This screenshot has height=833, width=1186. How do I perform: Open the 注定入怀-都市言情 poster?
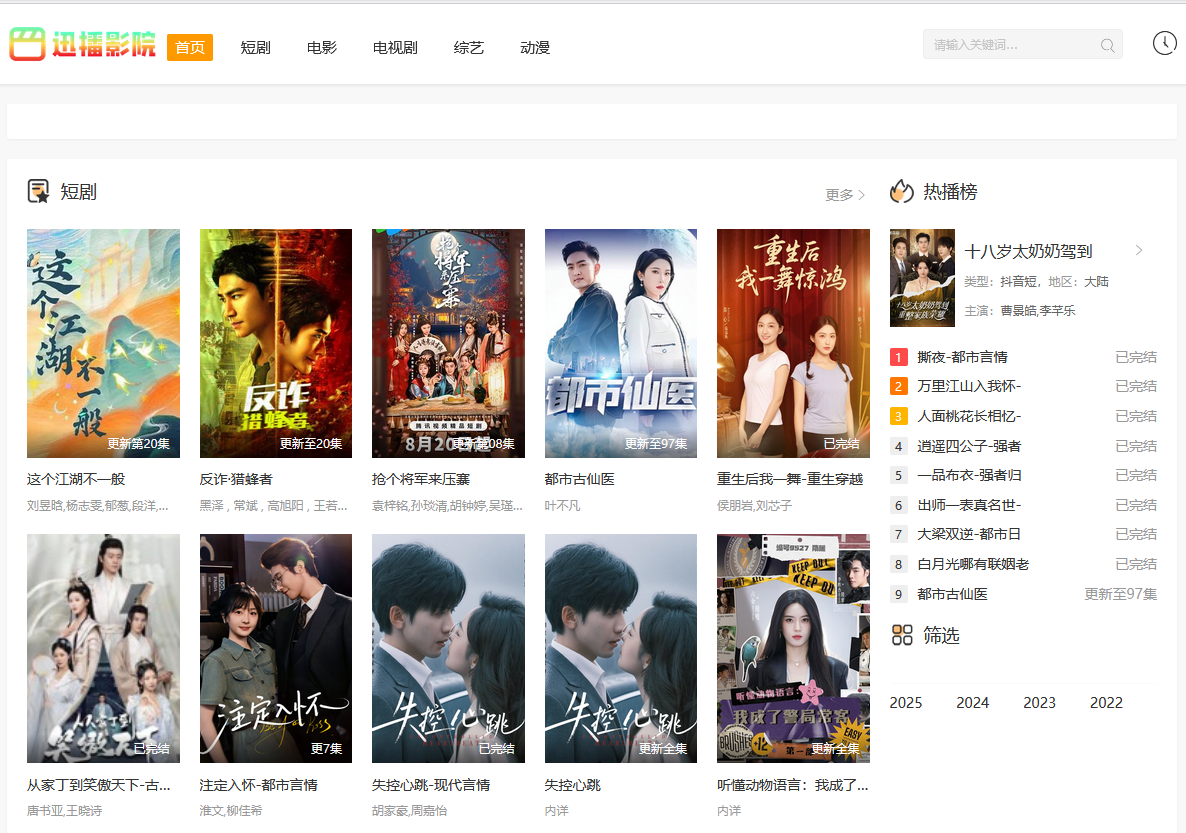pos(276,648)
